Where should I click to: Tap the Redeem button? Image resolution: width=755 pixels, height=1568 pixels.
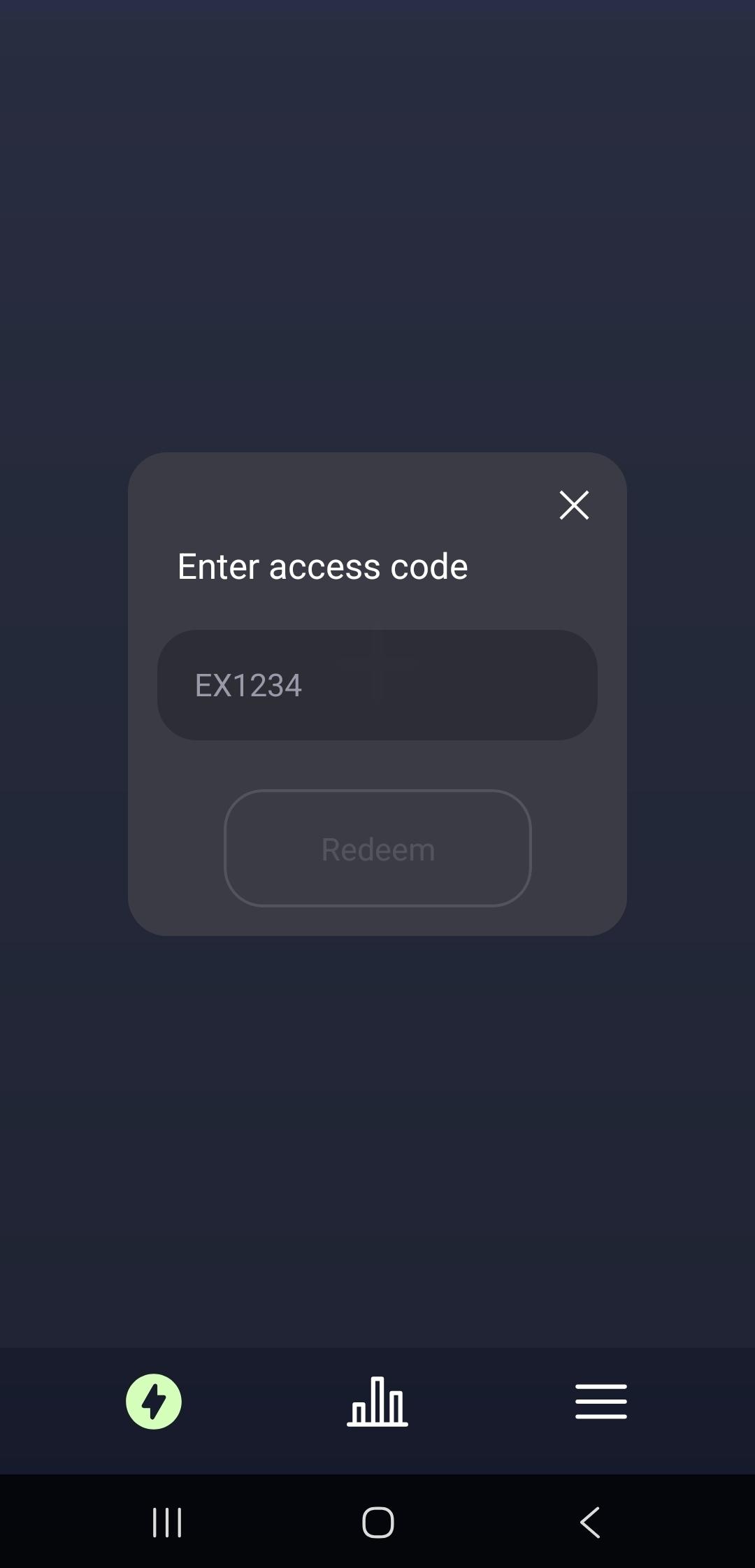377,848
